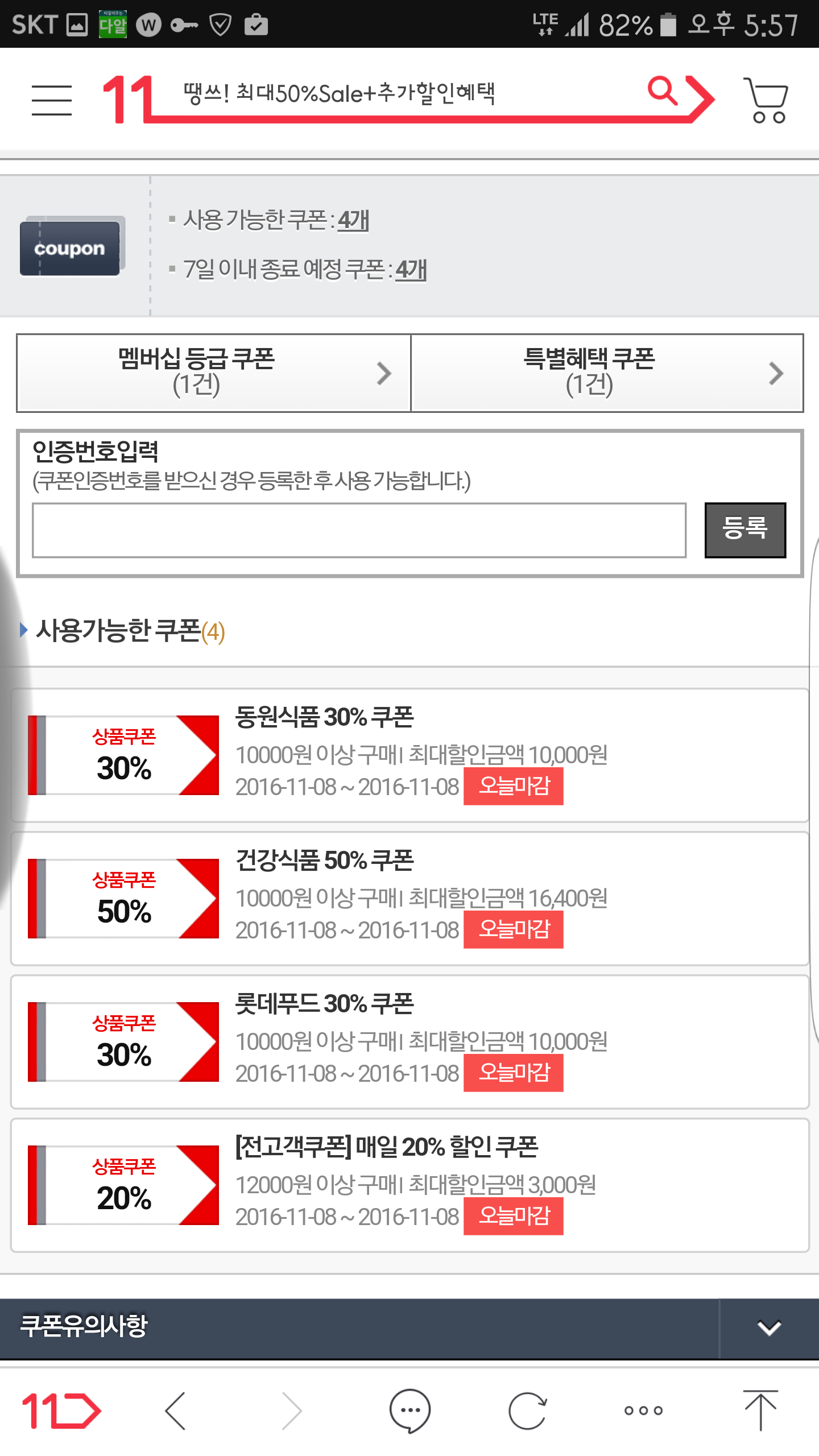This screenshot has height=1456, width=819.
Task: Tap the 등록 button
Action: [745, 530]
